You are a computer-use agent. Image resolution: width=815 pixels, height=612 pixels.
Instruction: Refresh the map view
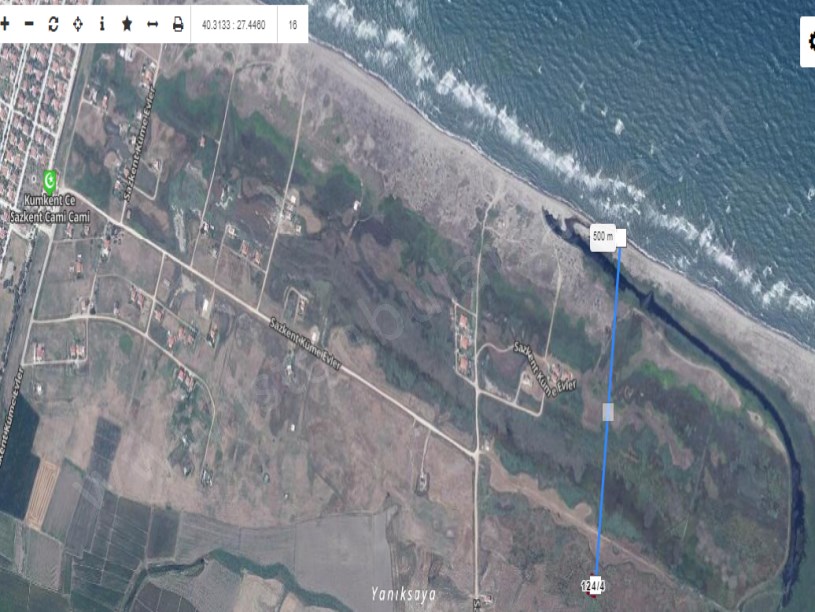[54, 24]
